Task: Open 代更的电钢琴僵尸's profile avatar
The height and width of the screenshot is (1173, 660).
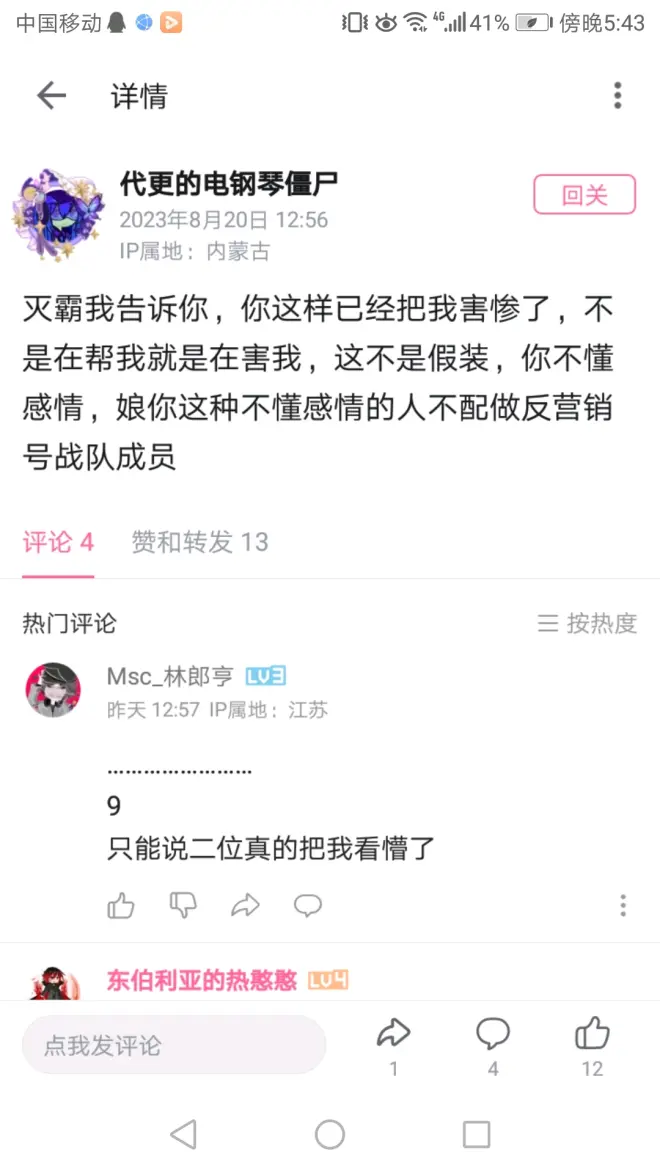Action: click(x=57, y=214)
